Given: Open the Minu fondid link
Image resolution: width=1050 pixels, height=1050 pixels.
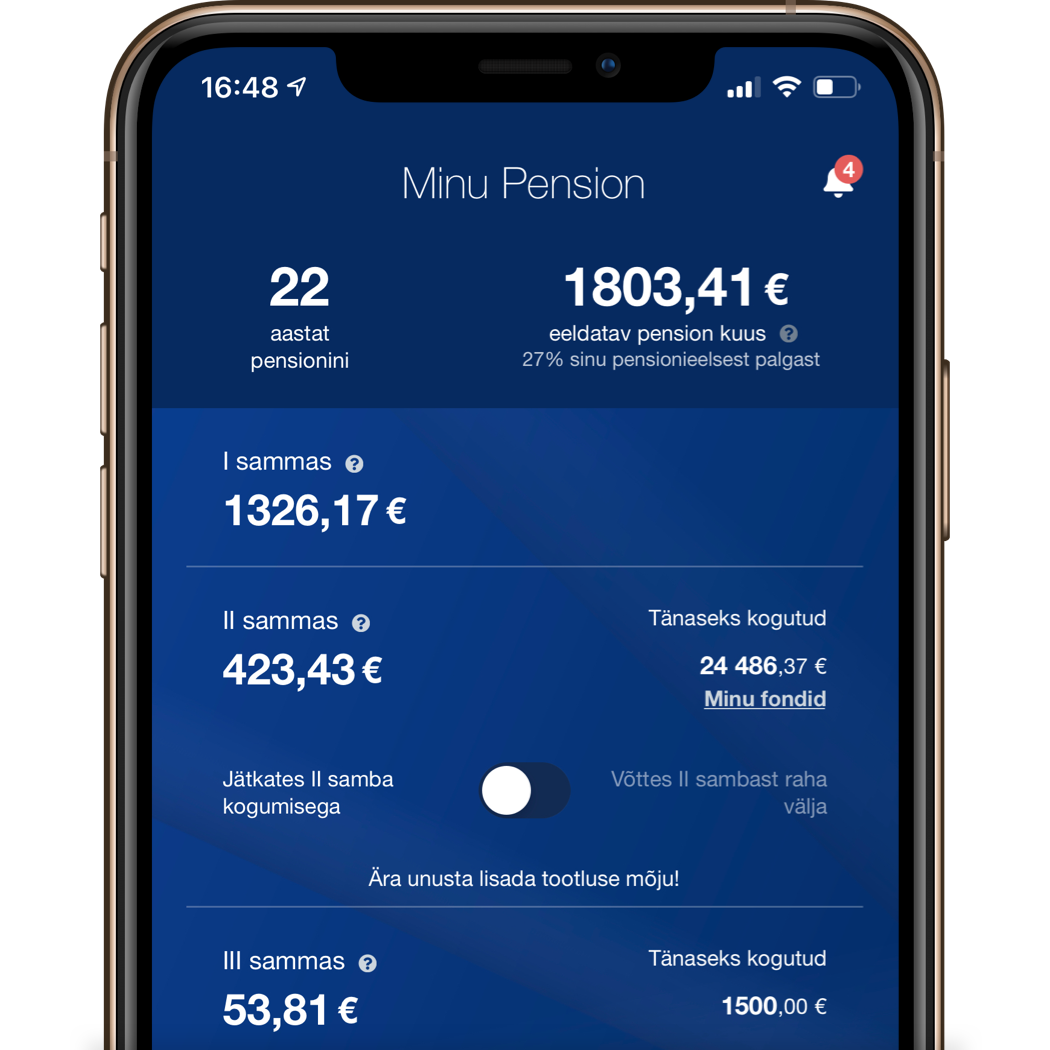Looking at the screenshot, I should click(765, 699).
